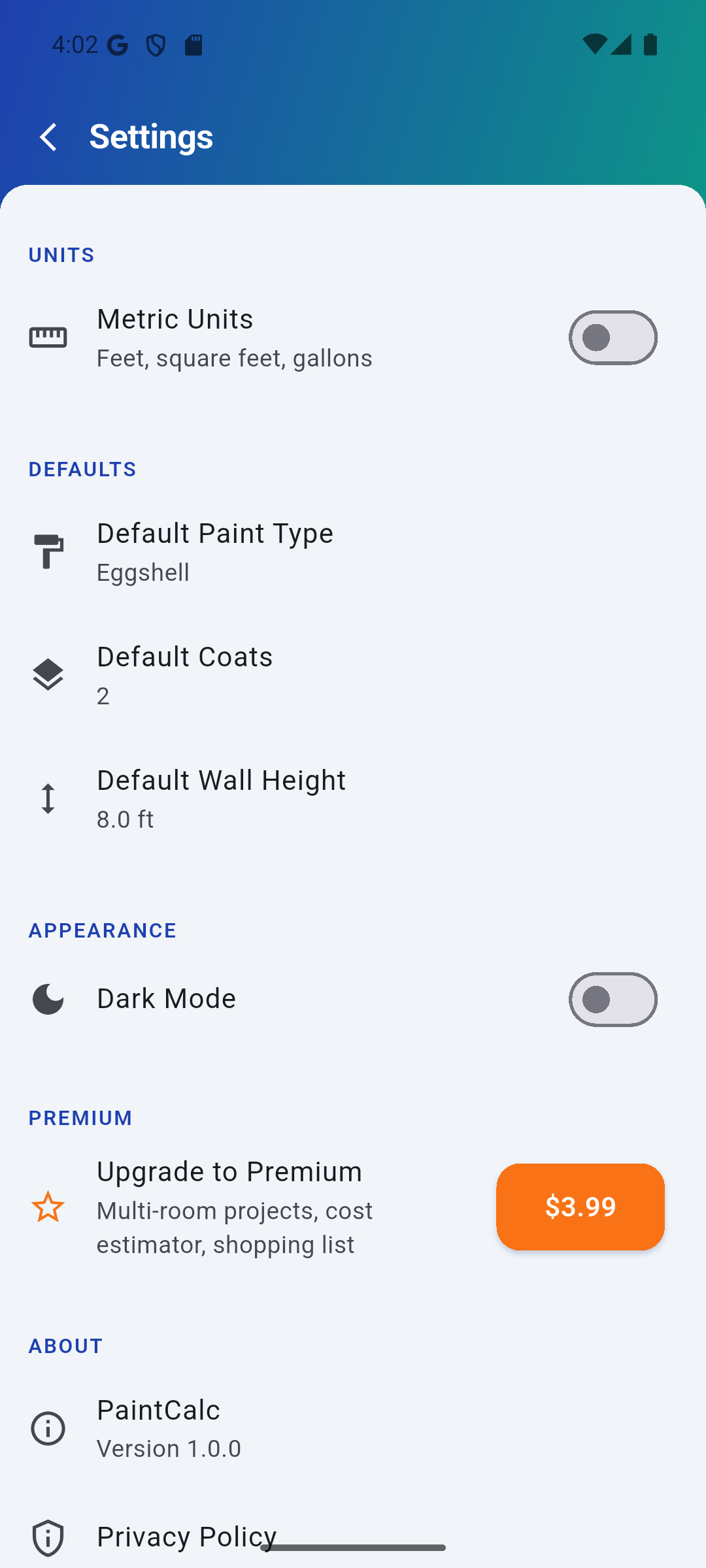The image size is (706, 1568).
Task: Tap the Settings title text
Action: [x=150, y=136]
